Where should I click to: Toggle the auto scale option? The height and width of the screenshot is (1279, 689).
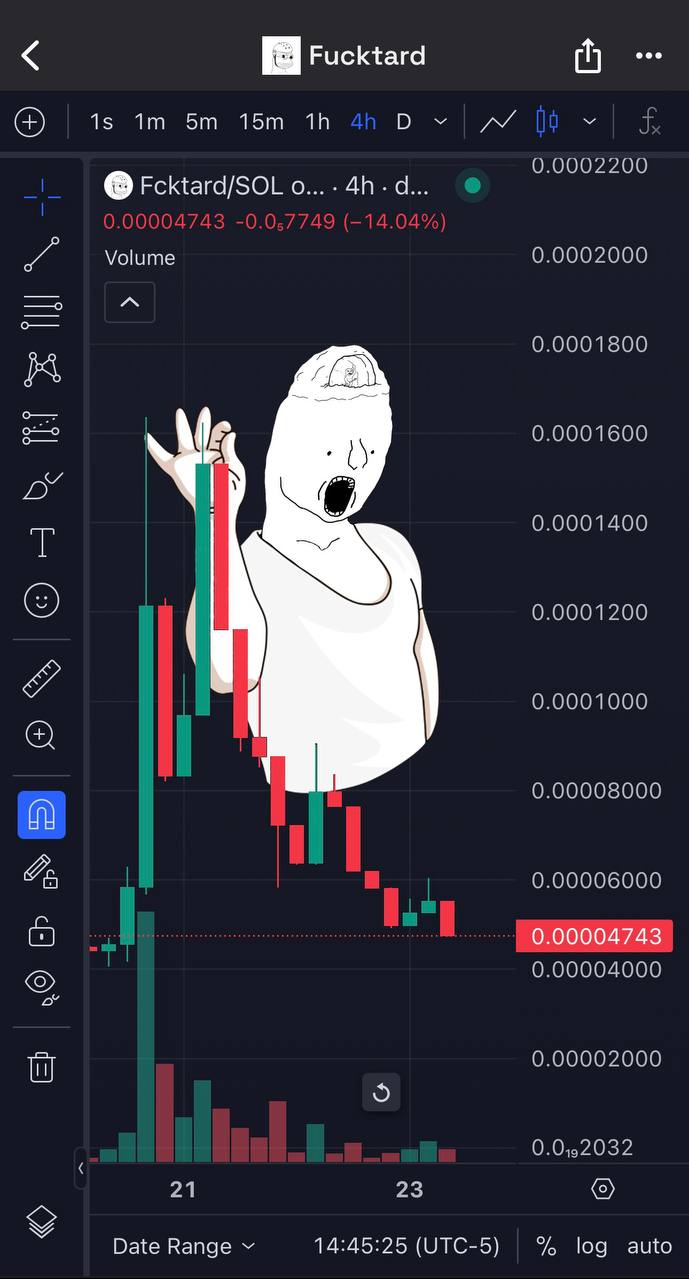[649, 1246]
